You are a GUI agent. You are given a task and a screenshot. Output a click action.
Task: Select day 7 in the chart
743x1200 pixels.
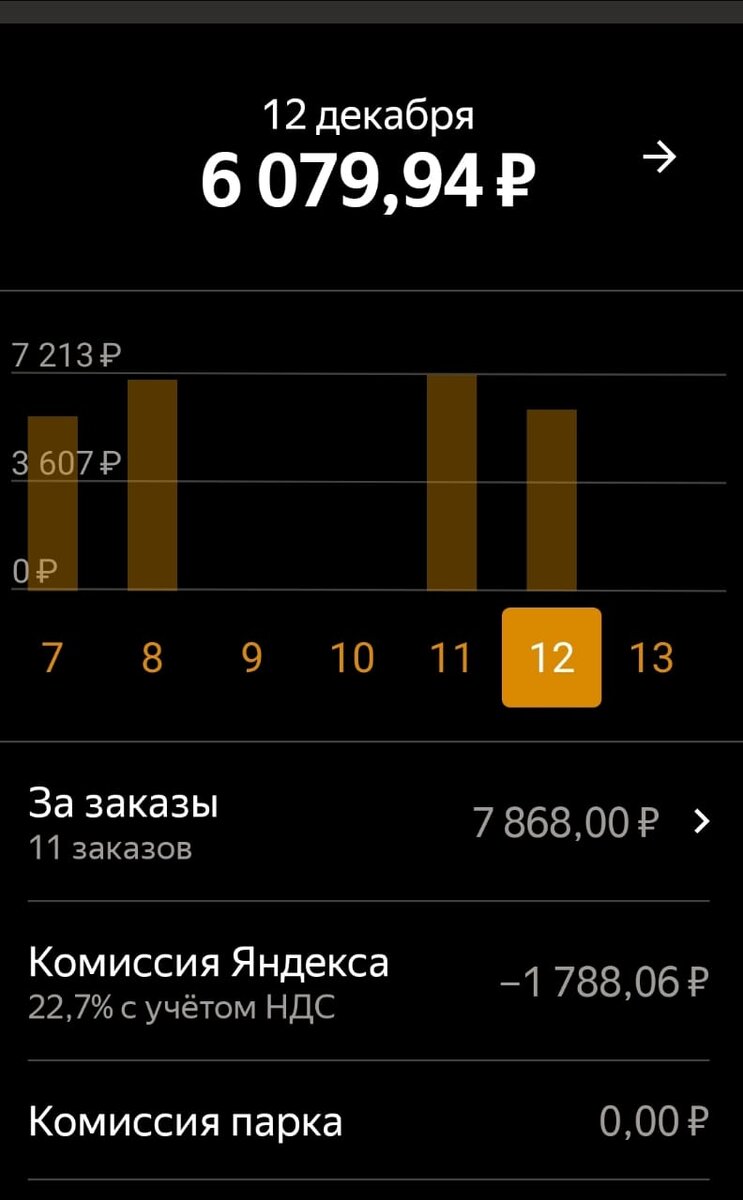click(52, 658)
